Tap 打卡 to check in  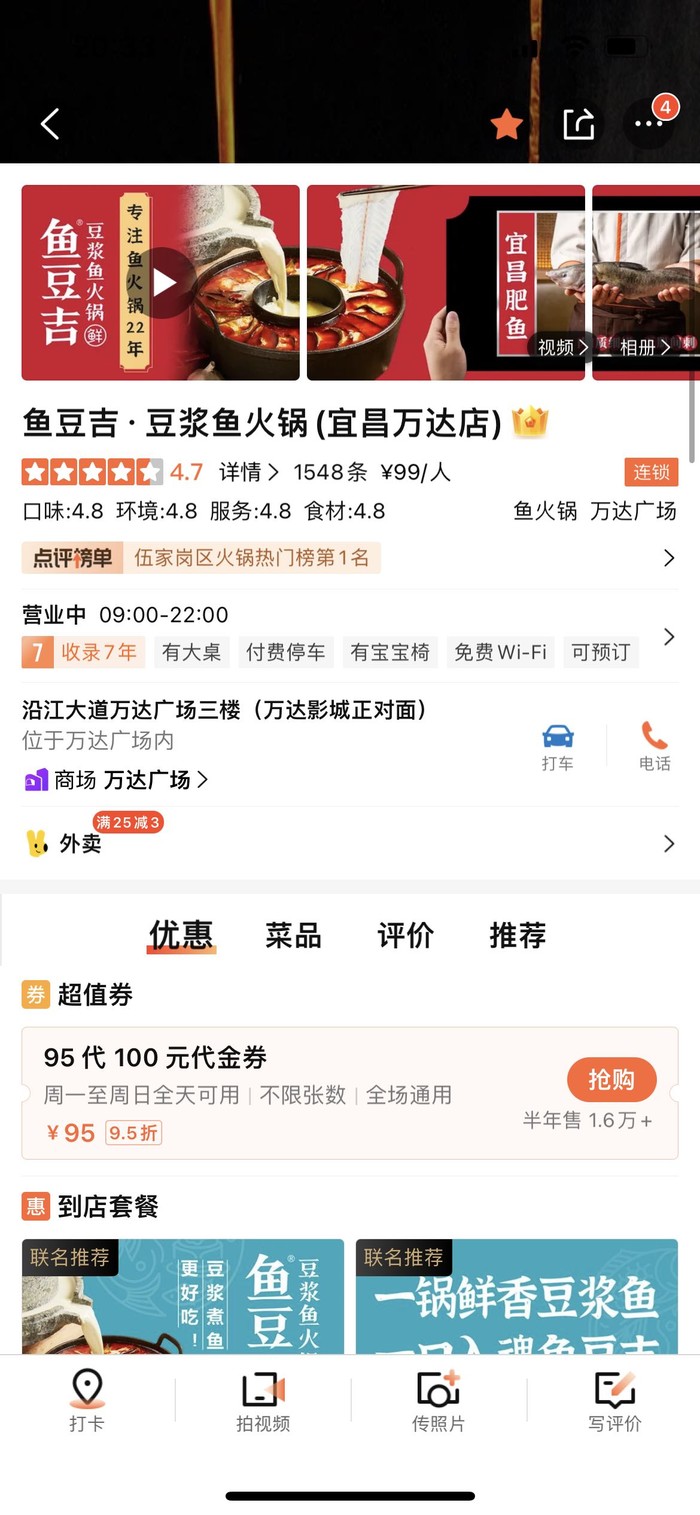pyautogui.click(x=87, y=1400)
